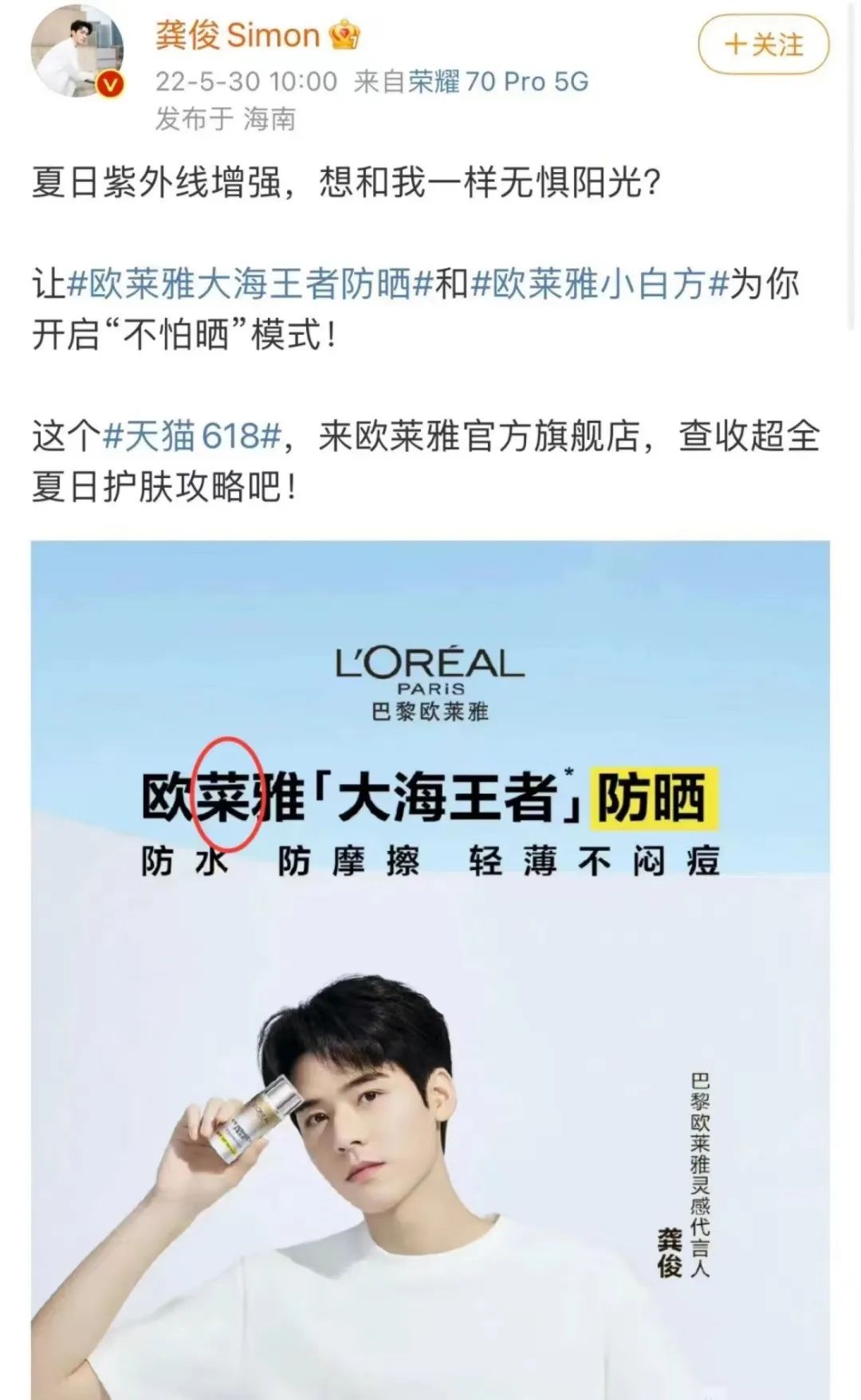The height and width of the screenshot is (1400, 861).
Task: Open hashtag #欧莱雅小白方#
Action: coord(600,284)
